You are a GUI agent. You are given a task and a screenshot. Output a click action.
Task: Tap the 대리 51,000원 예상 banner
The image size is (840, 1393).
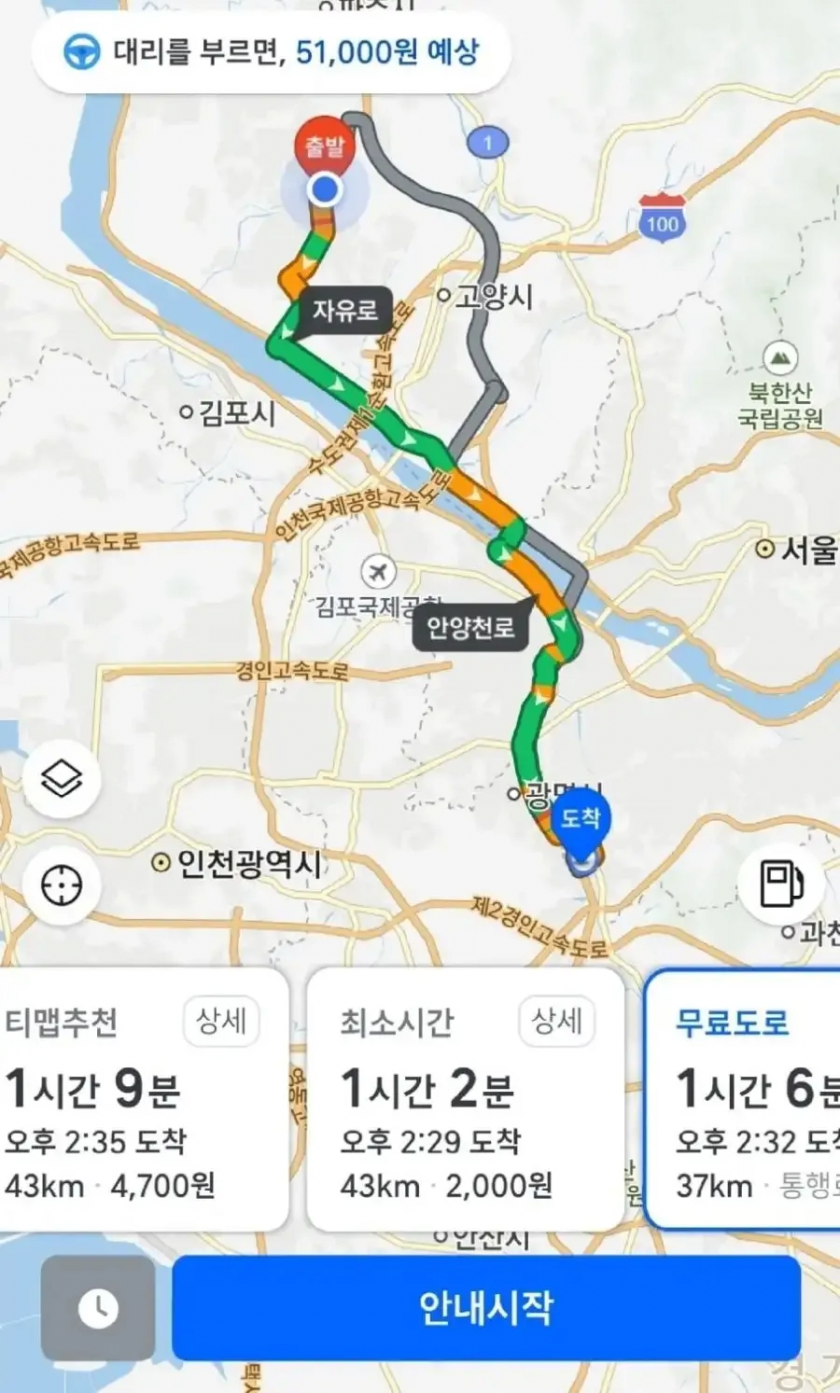[x=271, y=52]
